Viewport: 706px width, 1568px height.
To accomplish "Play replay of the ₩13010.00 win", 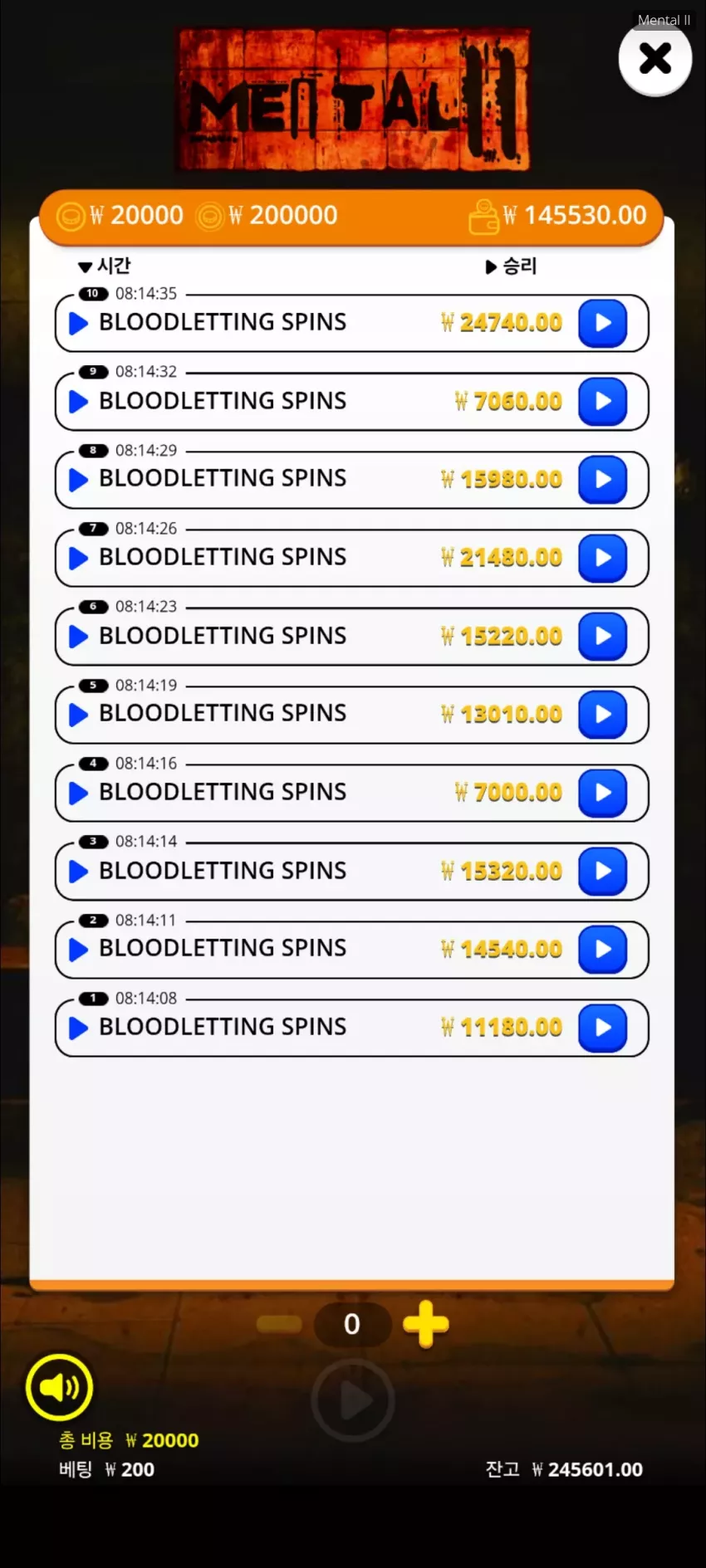I will click(602, 714).
